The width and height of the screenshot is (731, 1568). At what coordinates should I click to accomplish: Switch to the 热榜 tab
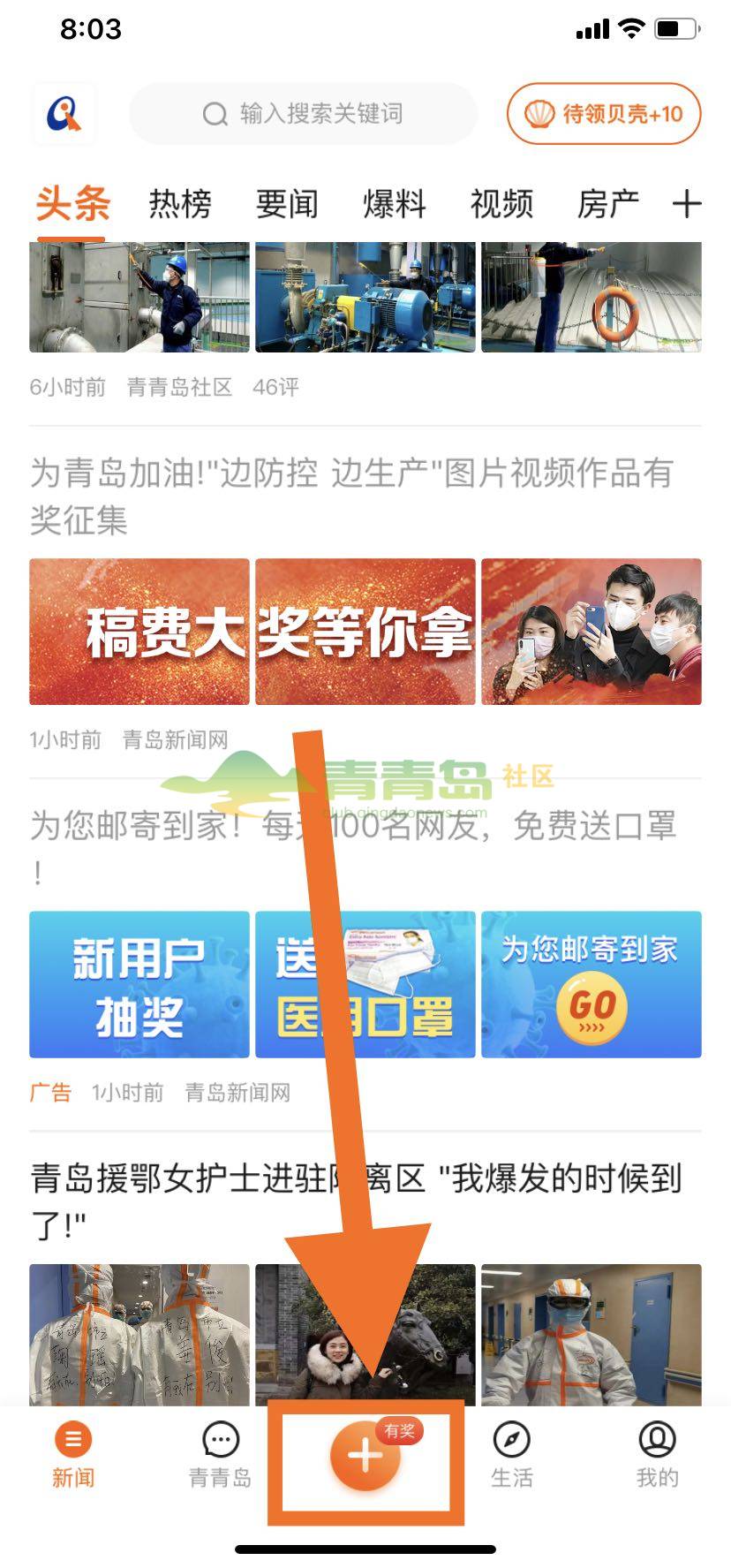(x=180, y=204)
